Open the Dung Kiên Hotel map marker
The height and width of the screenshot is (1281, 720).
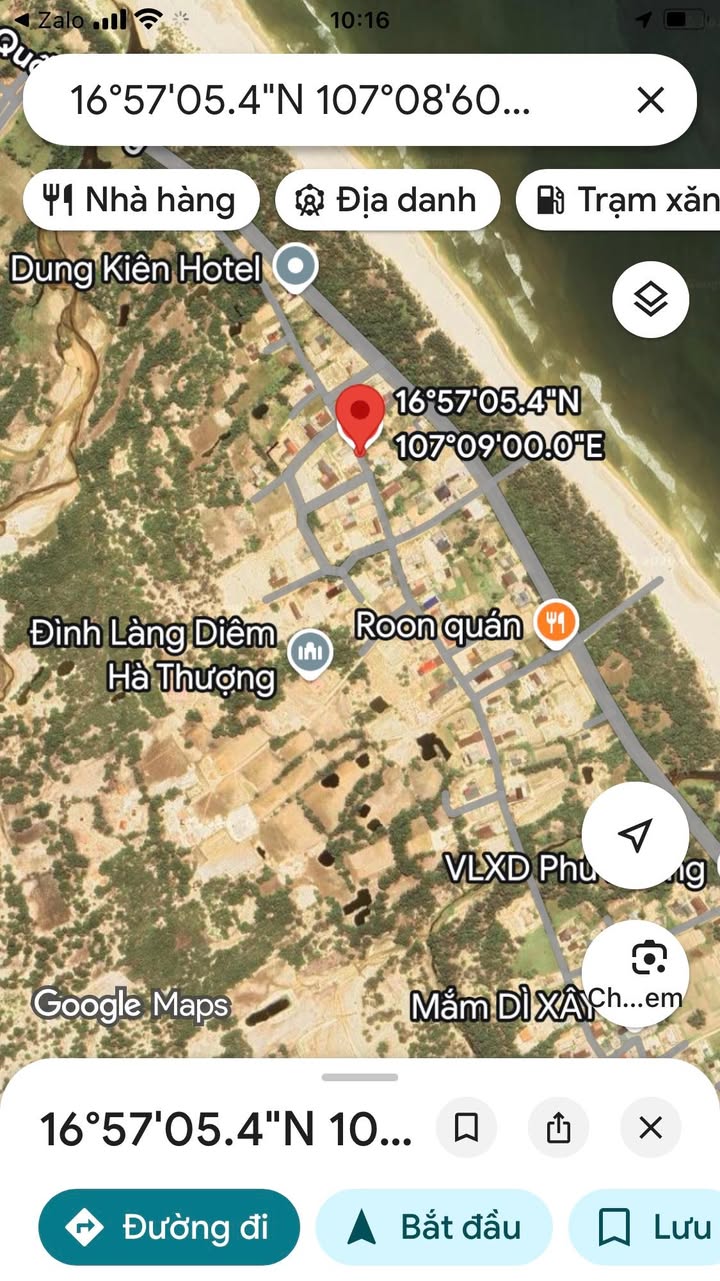click(296, 269)
